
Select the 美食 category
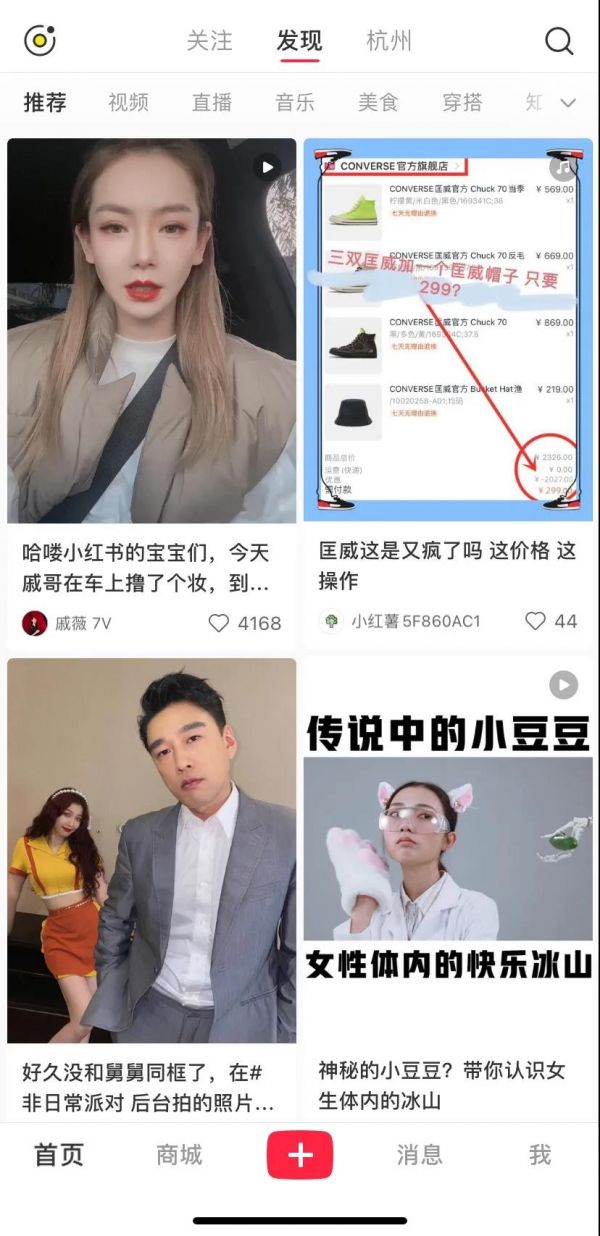click(378, 102)
